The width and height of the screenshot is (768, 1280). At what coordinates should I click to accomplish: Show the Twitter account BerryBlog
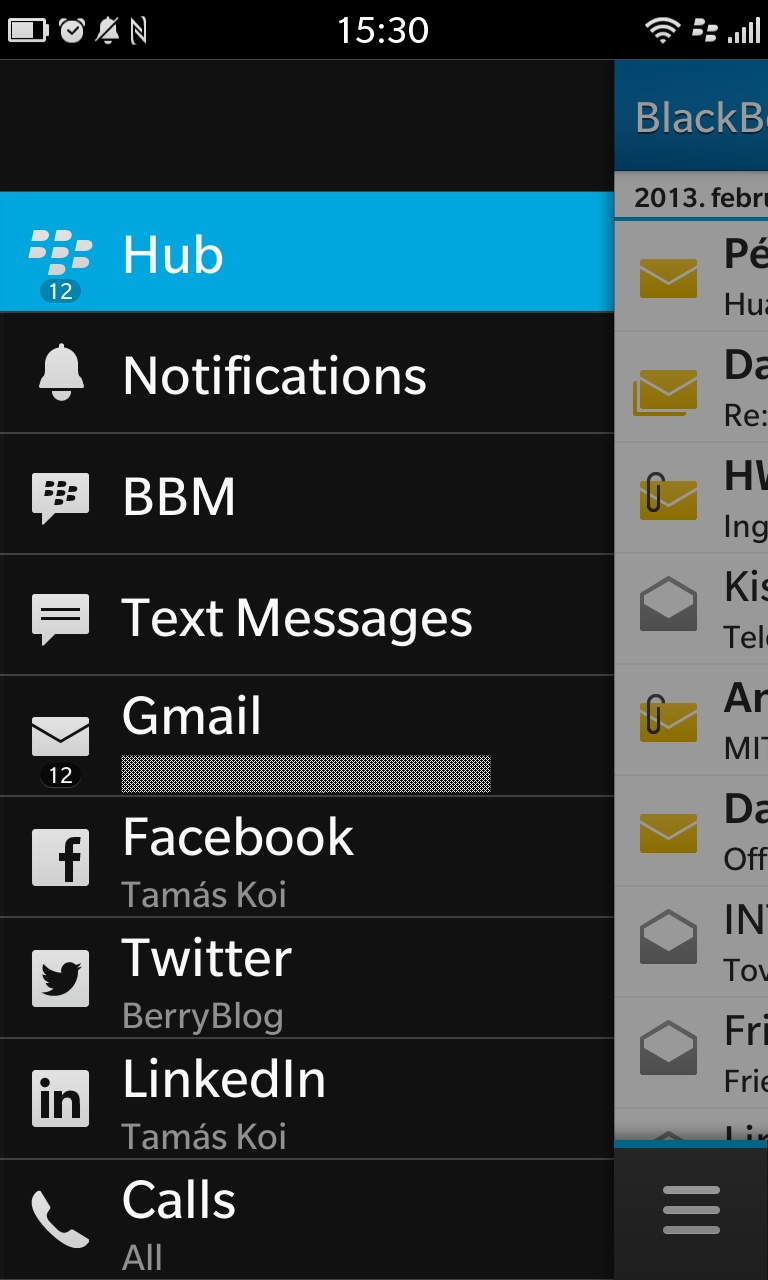(x=306, y=978)
